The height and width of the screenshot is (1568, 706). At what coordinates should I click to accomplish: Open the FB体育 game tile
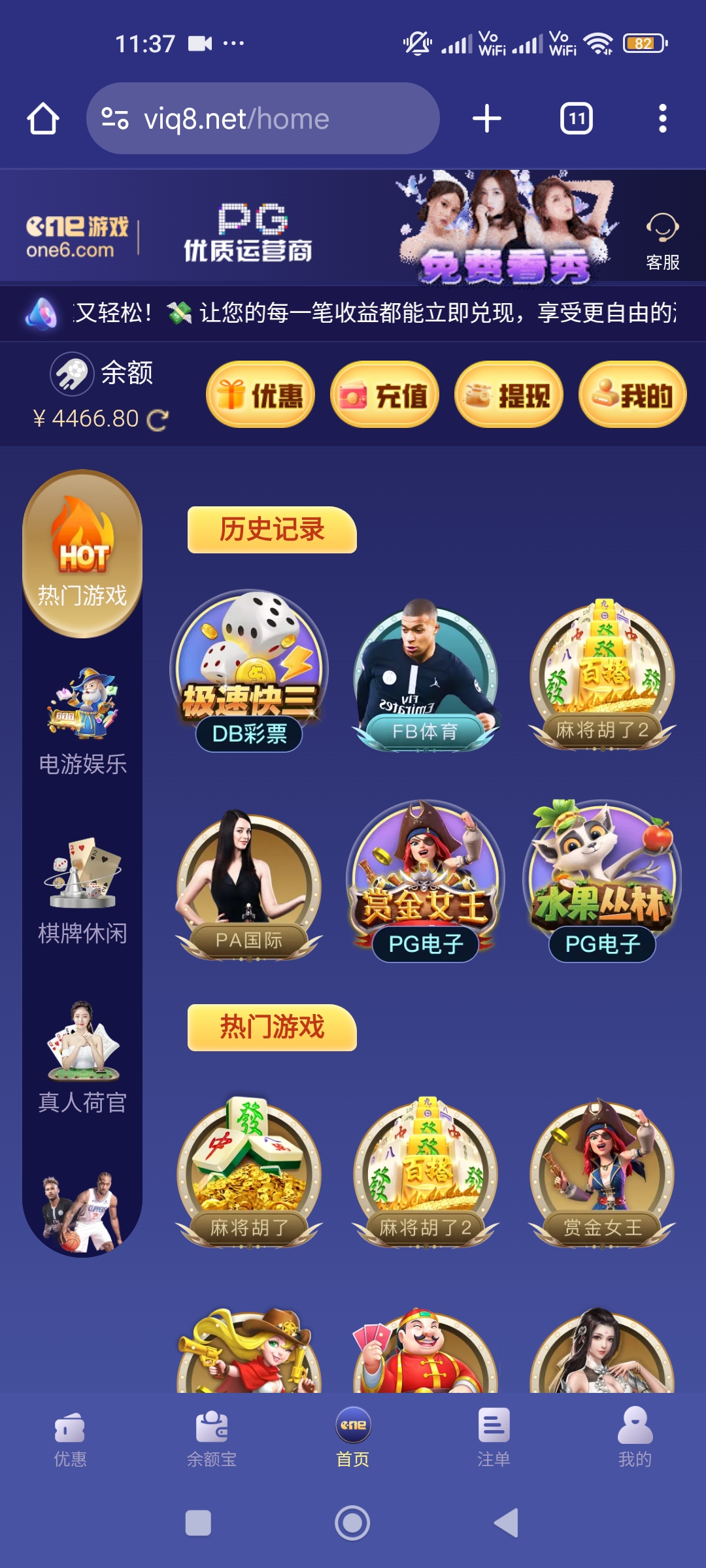[426, 676]
